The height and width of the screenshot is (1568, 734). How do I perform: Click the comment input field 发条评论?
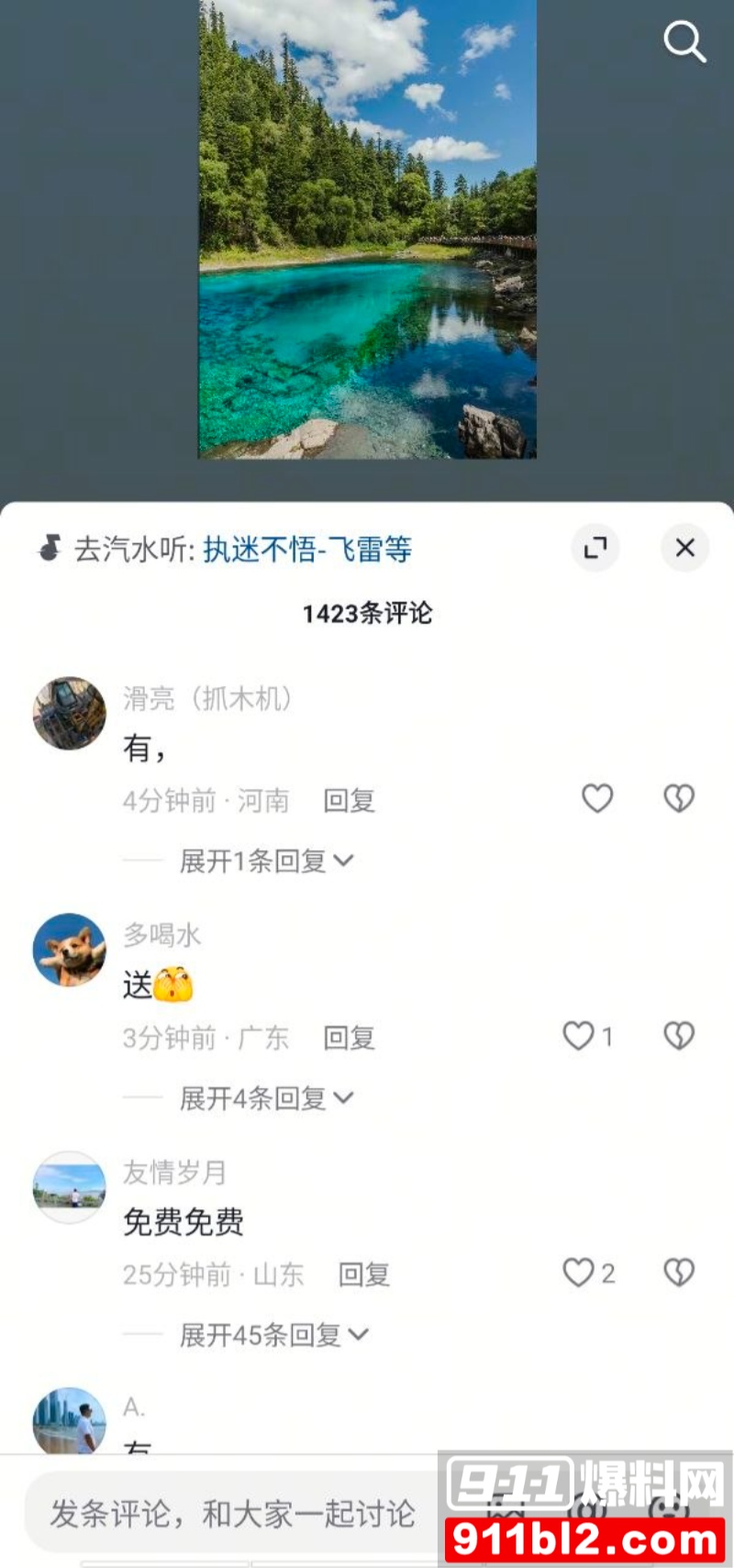[x=229, y=1507]
